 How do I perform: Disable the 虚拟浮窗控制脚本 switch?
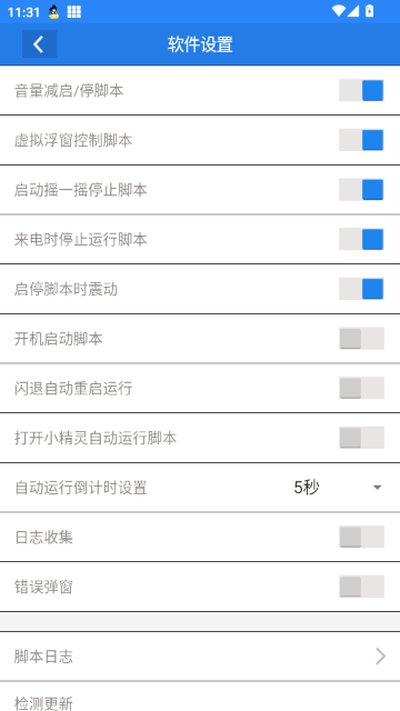pos(361,140)
